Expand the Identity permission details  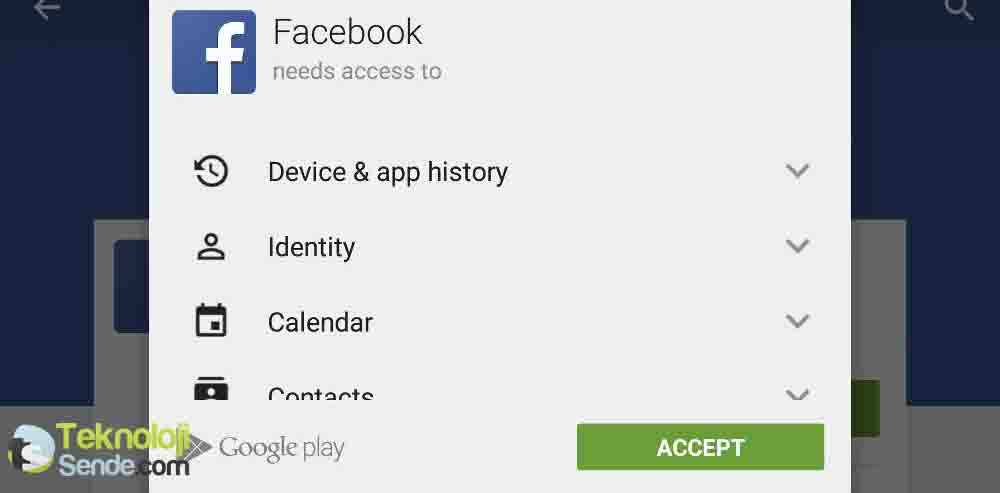click(x=797, y=246)
